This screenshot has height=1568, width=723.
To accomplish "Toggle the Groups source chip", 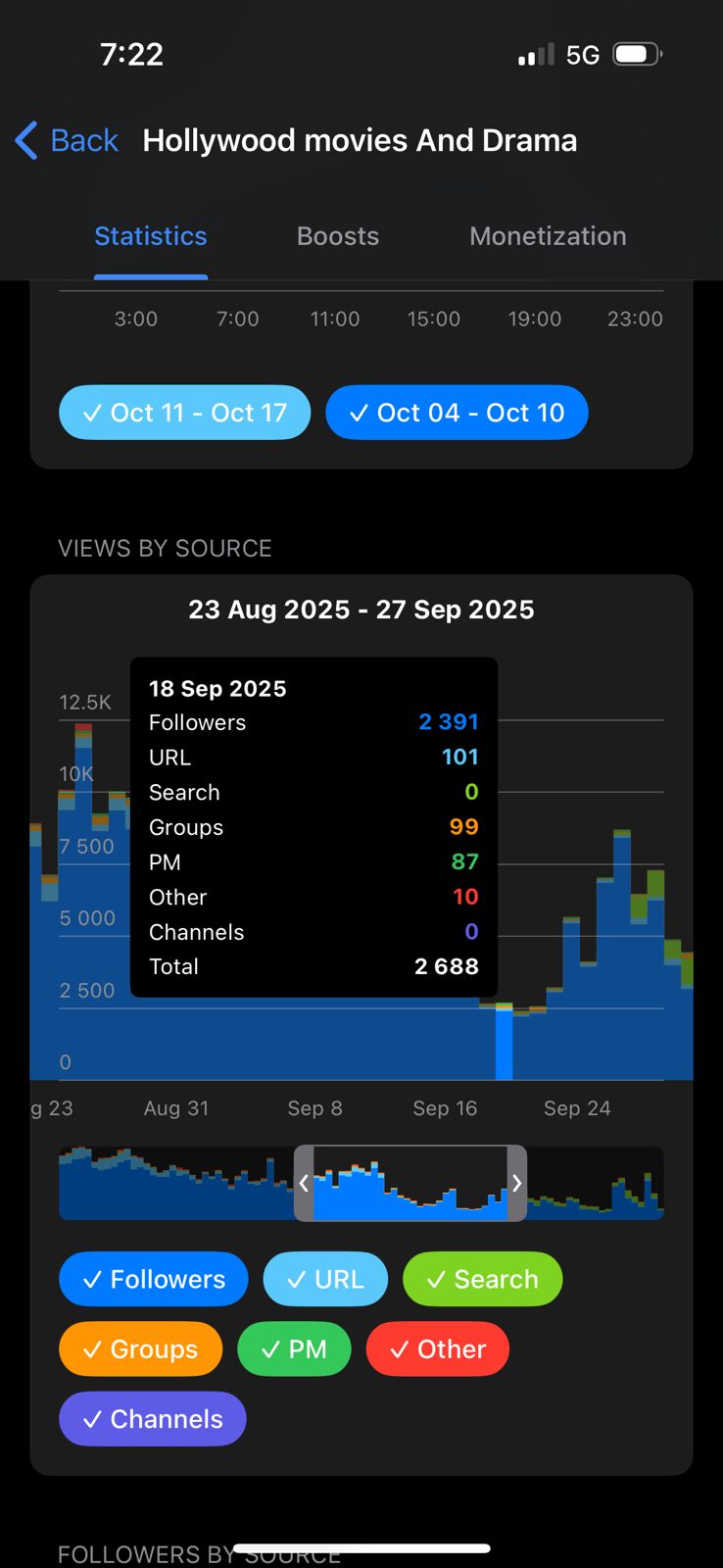I will pos(141,1349).
